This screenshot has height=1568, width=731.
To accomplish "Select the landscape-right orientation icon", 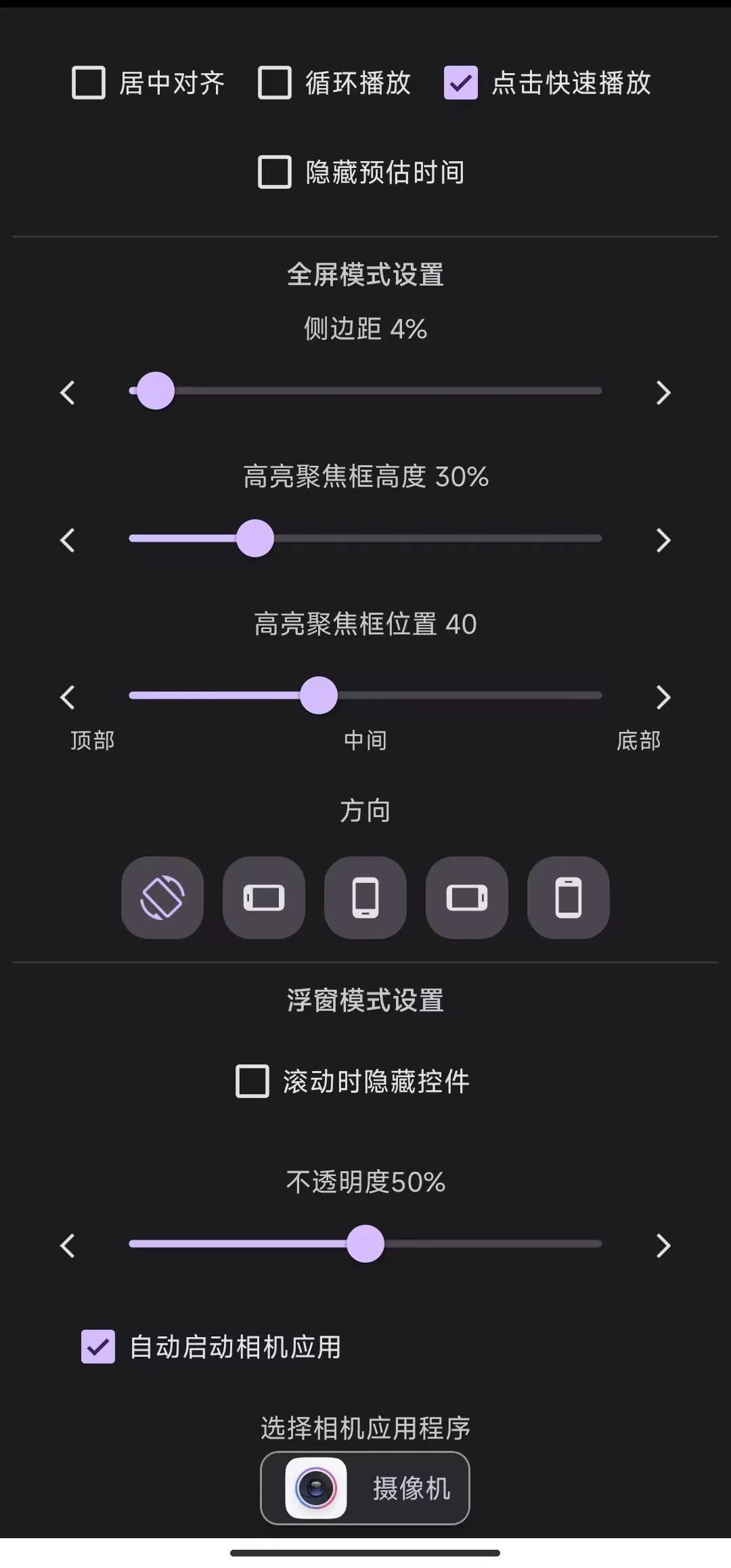I will click(466, 898).
